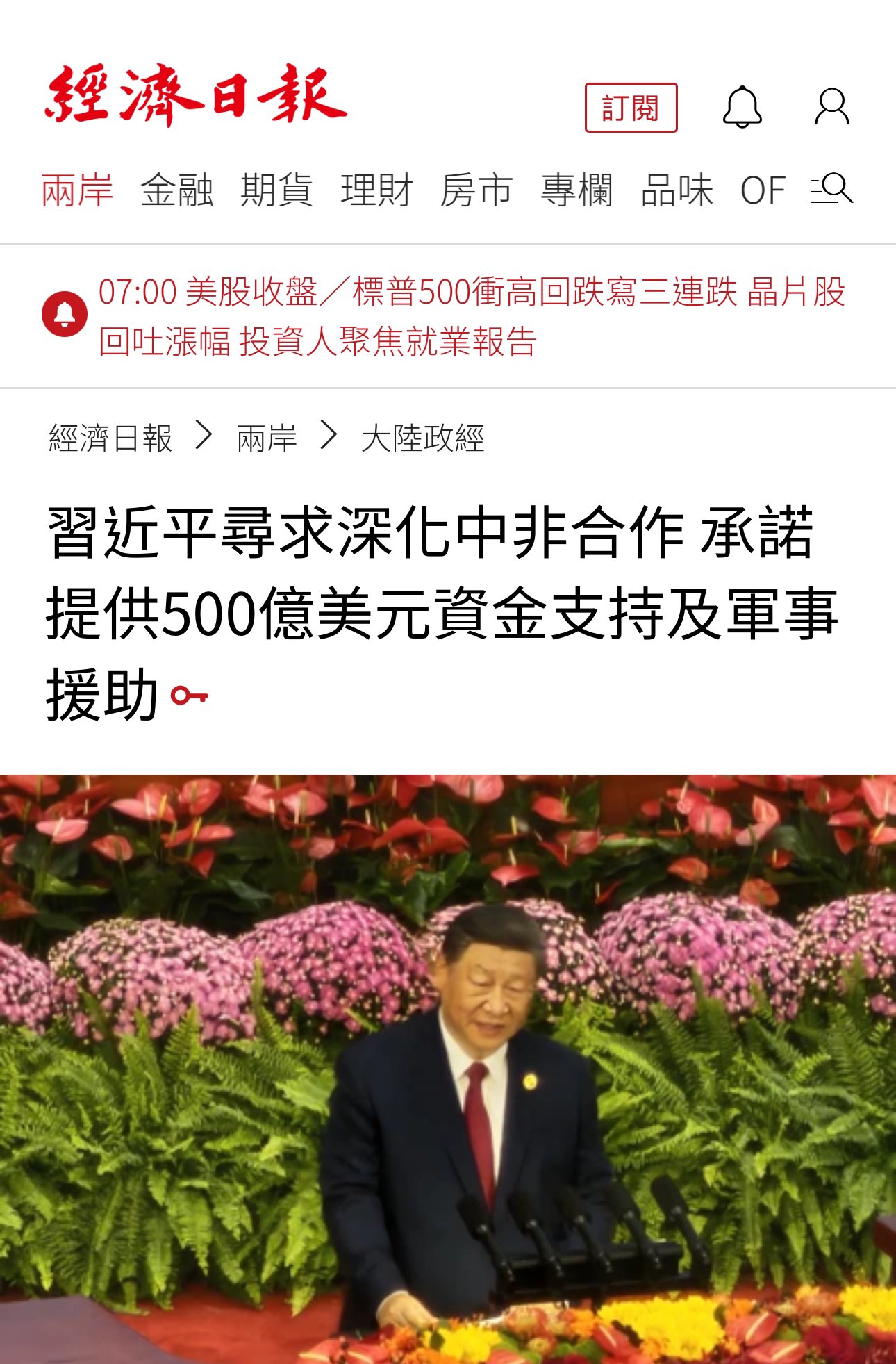Viewport: 896px width, 1364px height.
Task: Switch to the 兩岸 tab
Action: pyautogui.click(x=77, y=190)
